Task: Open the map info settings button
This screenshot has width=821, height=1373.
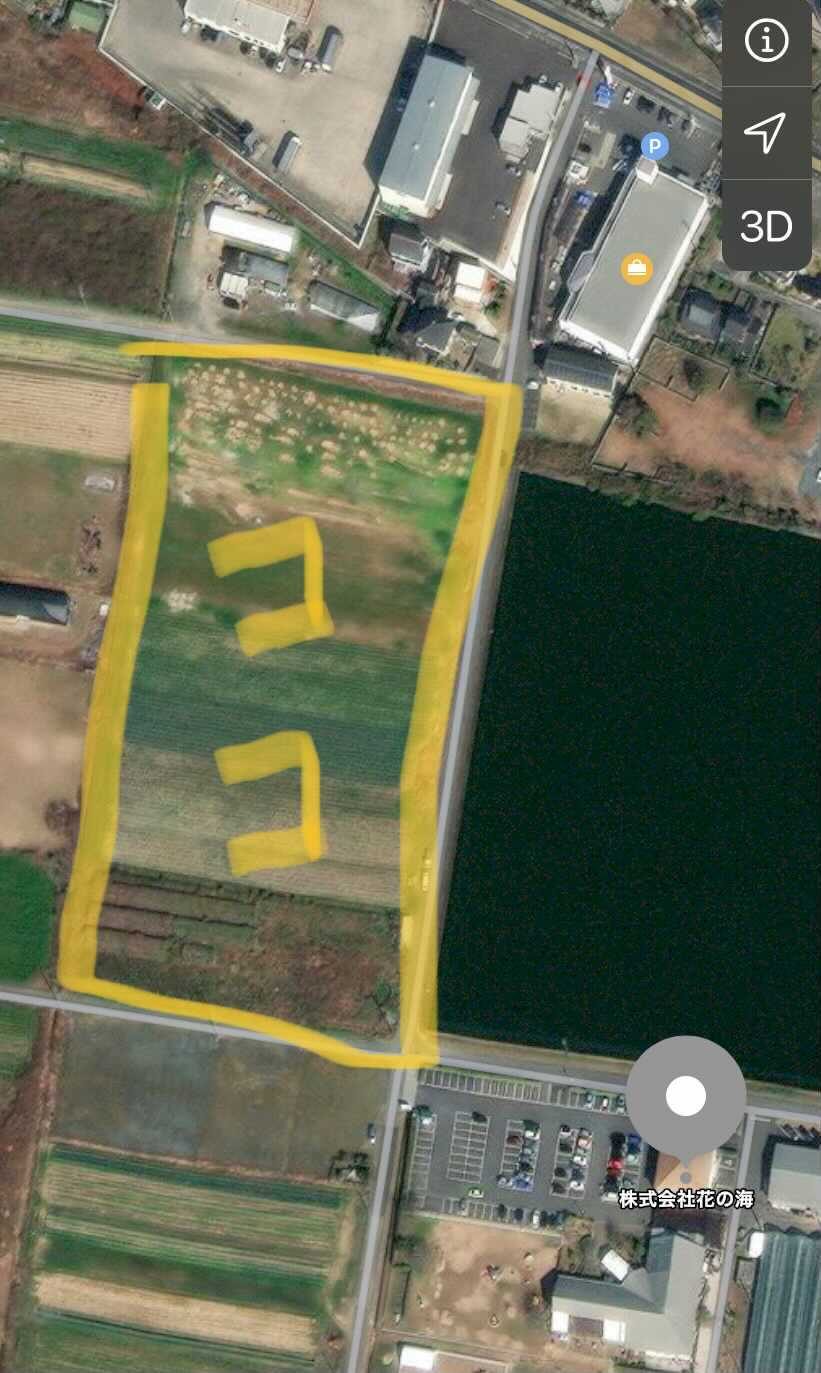Action: click(x=766, y=41)
